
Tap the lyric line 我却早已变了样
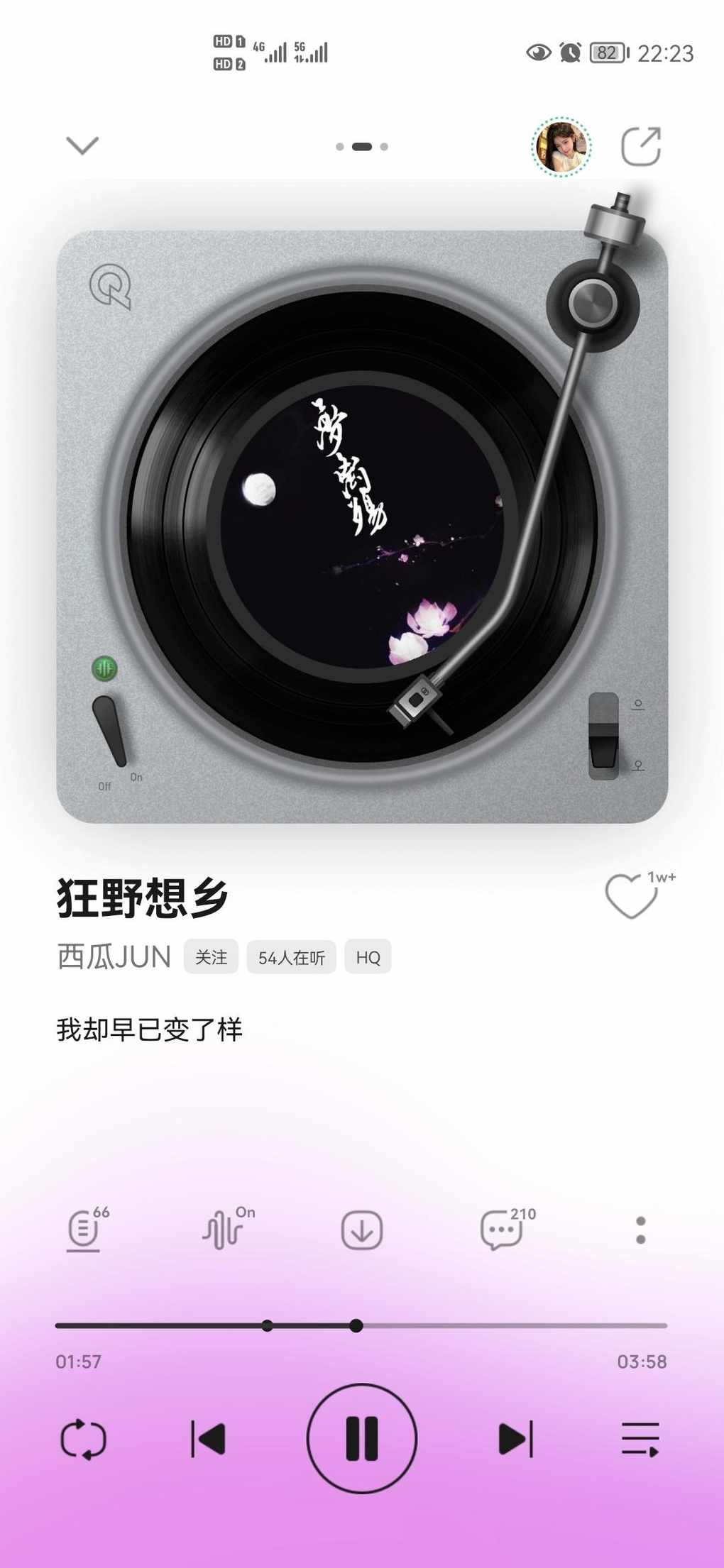coord(150,1029)
